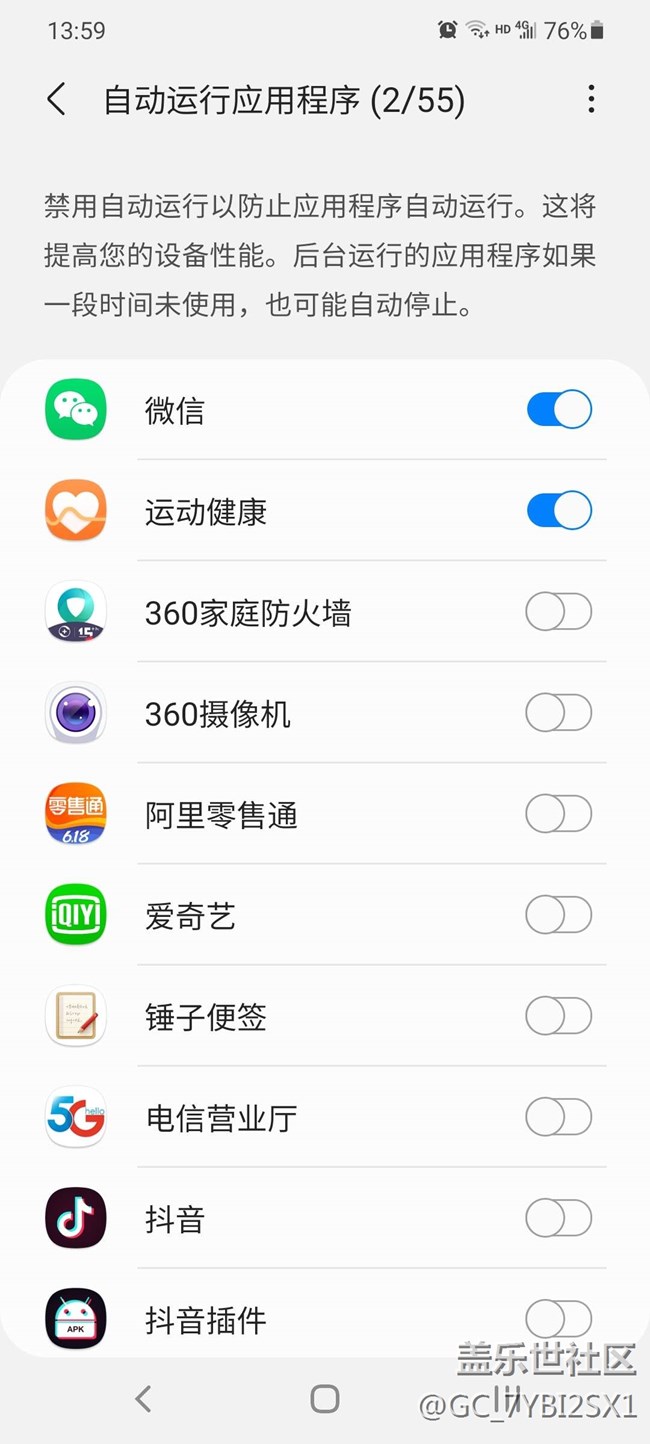Enable auto-run for 360家庭防火墙

pos(559,612)
